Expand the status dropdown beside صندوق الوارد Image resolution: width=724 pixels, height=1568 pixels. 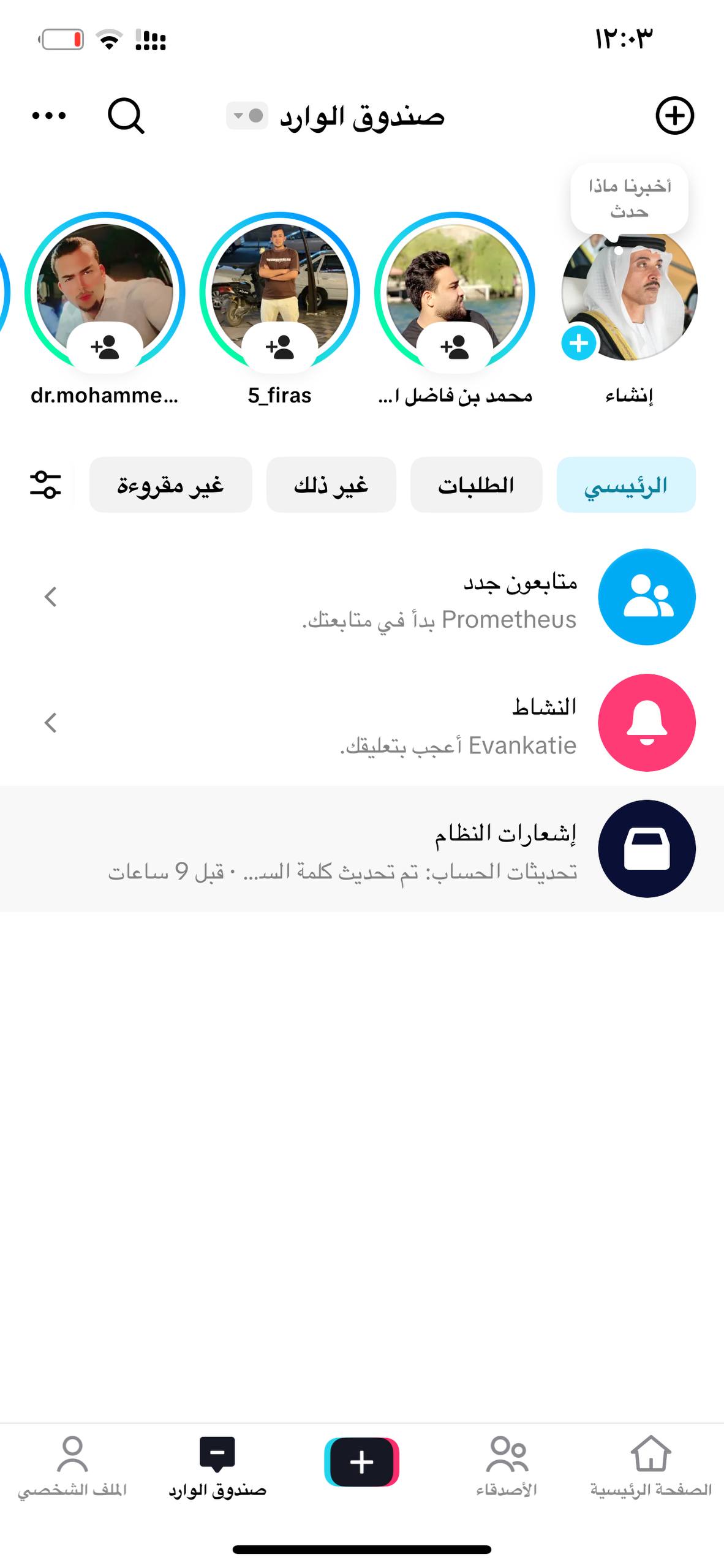[x=247, y=115]
